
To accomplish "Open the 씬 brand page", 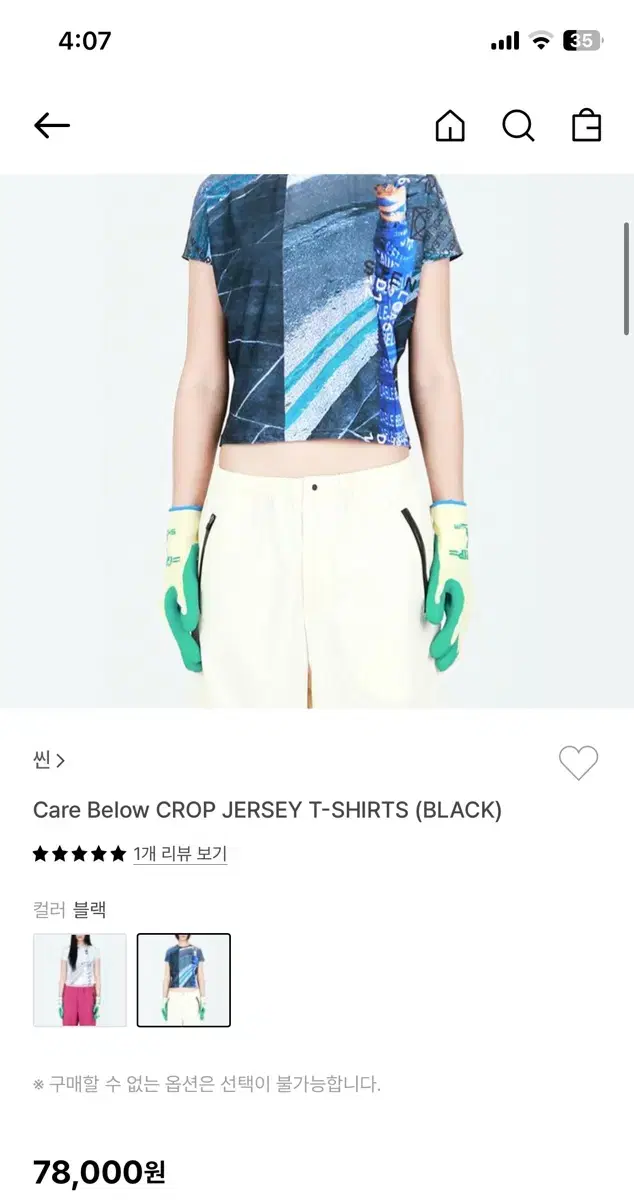I will click(x=49, y=760).
